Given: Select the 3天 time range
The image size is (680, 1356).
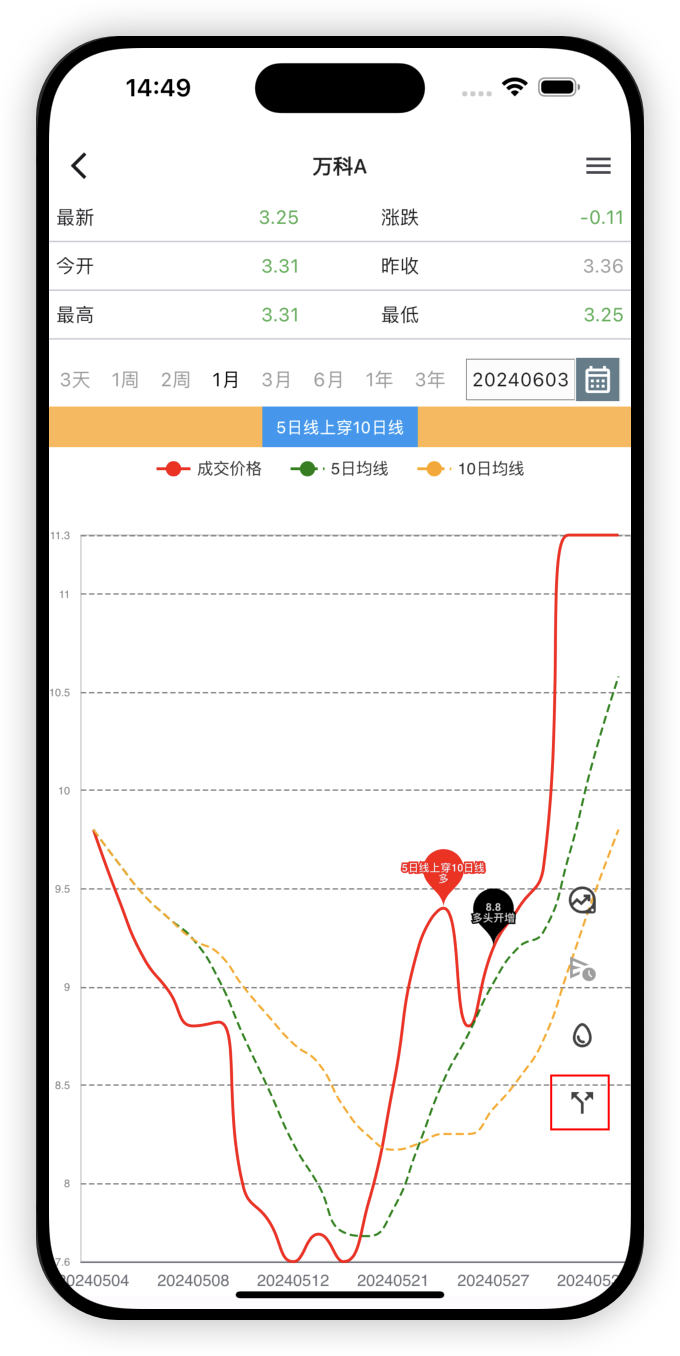Looking at the screenshot, I should [x=75, y=380].
